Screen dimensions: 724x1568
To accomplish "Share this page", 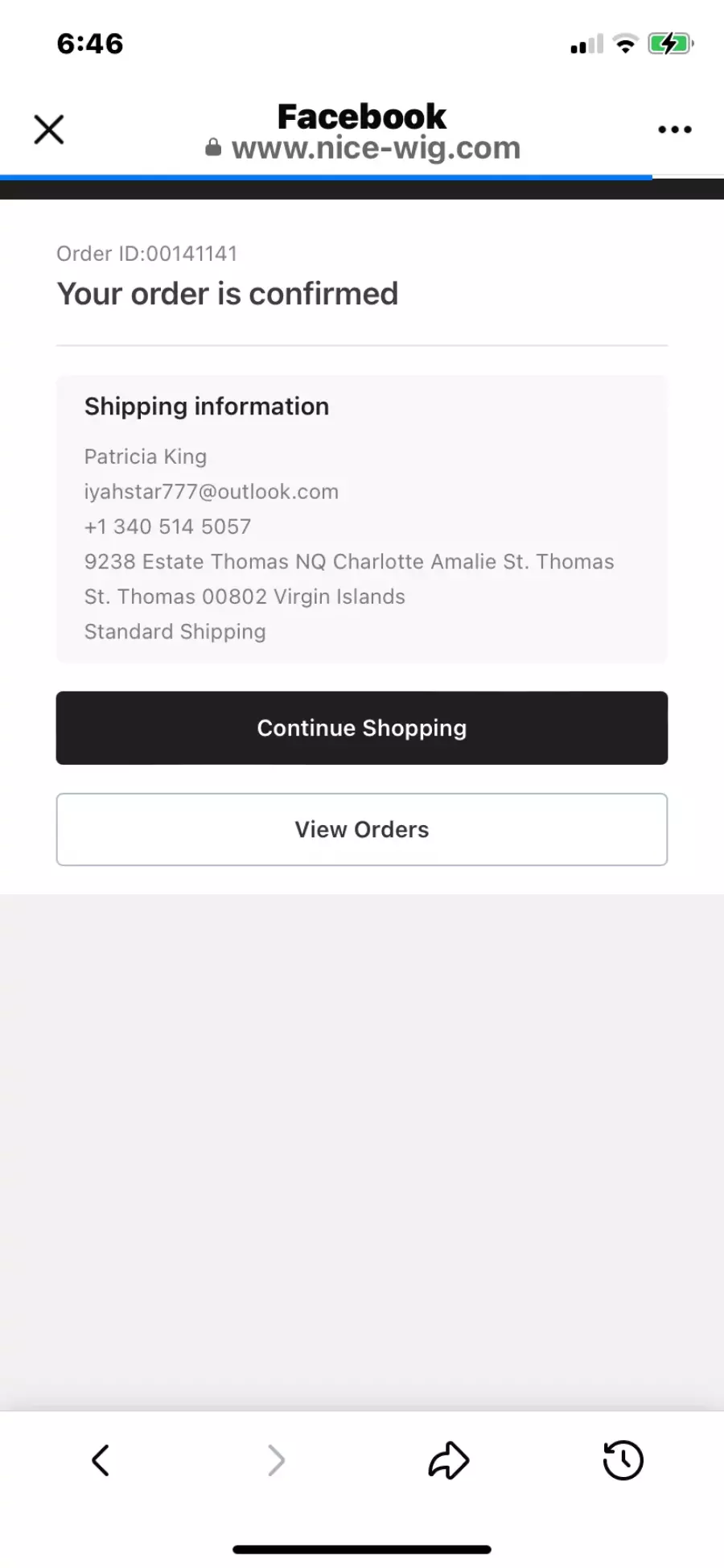I will (449, 1460).
